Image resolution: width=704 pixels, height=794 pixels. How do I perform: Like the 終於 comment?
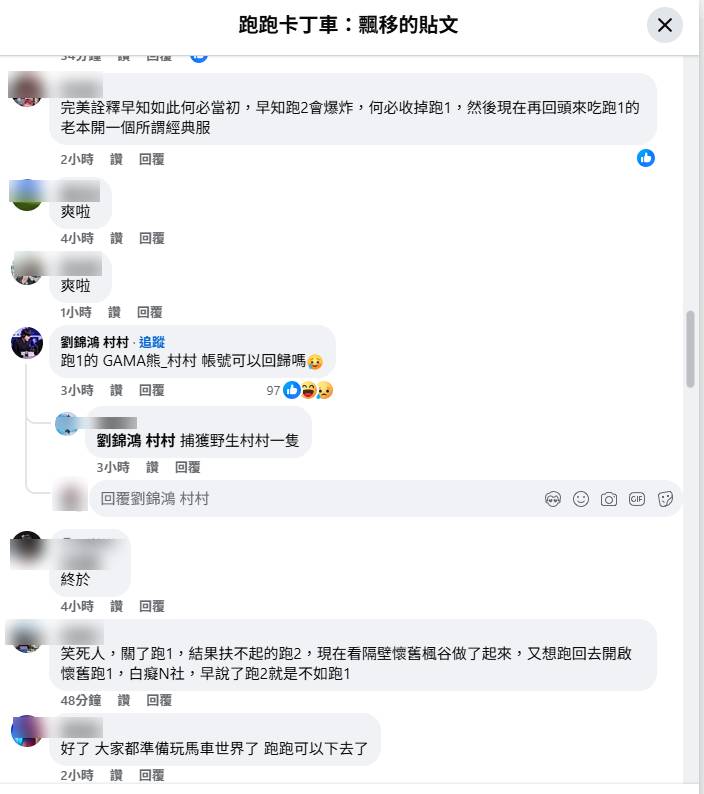click(116, 606)
